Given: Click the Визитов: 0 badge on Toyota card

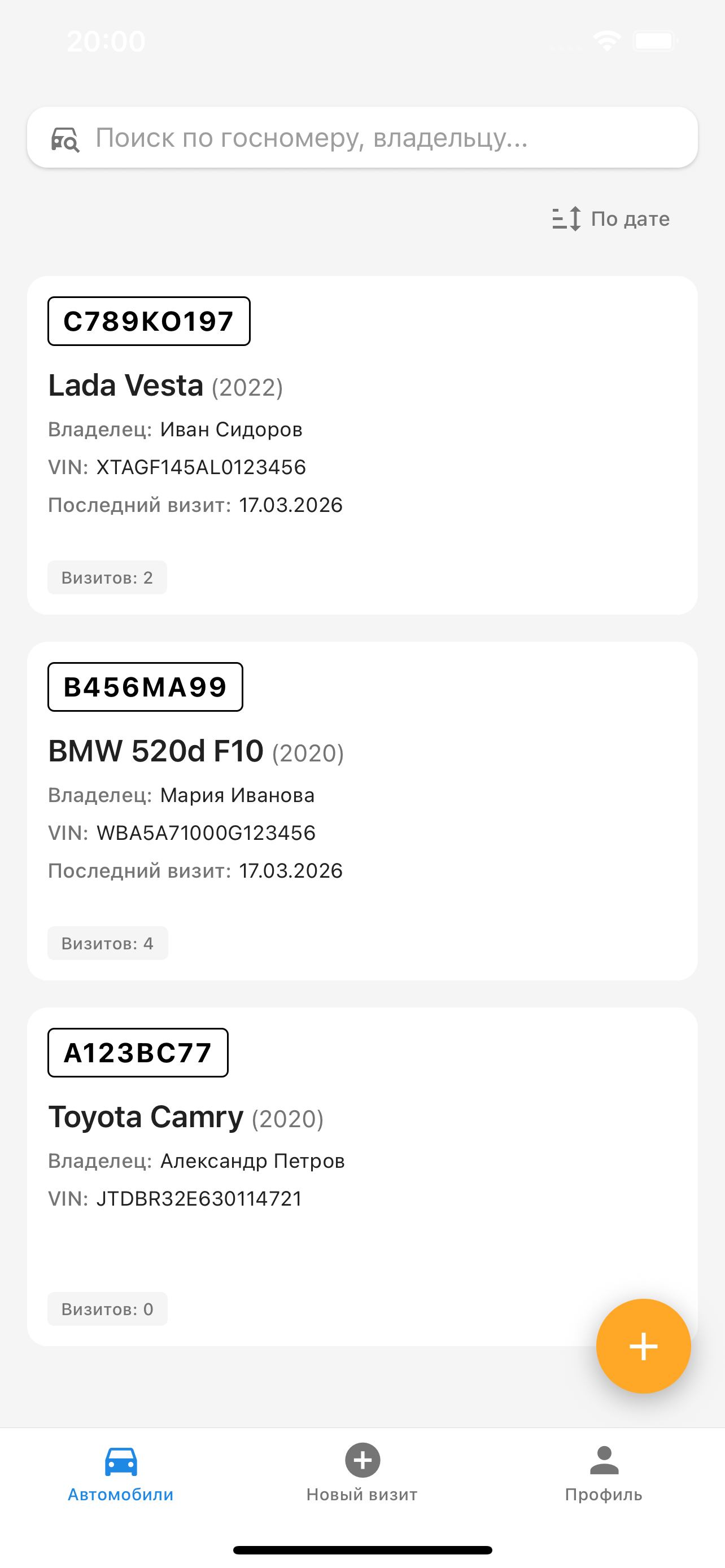Looking at the screenshot, I should pyautogui.click(x=107, y=1309).
